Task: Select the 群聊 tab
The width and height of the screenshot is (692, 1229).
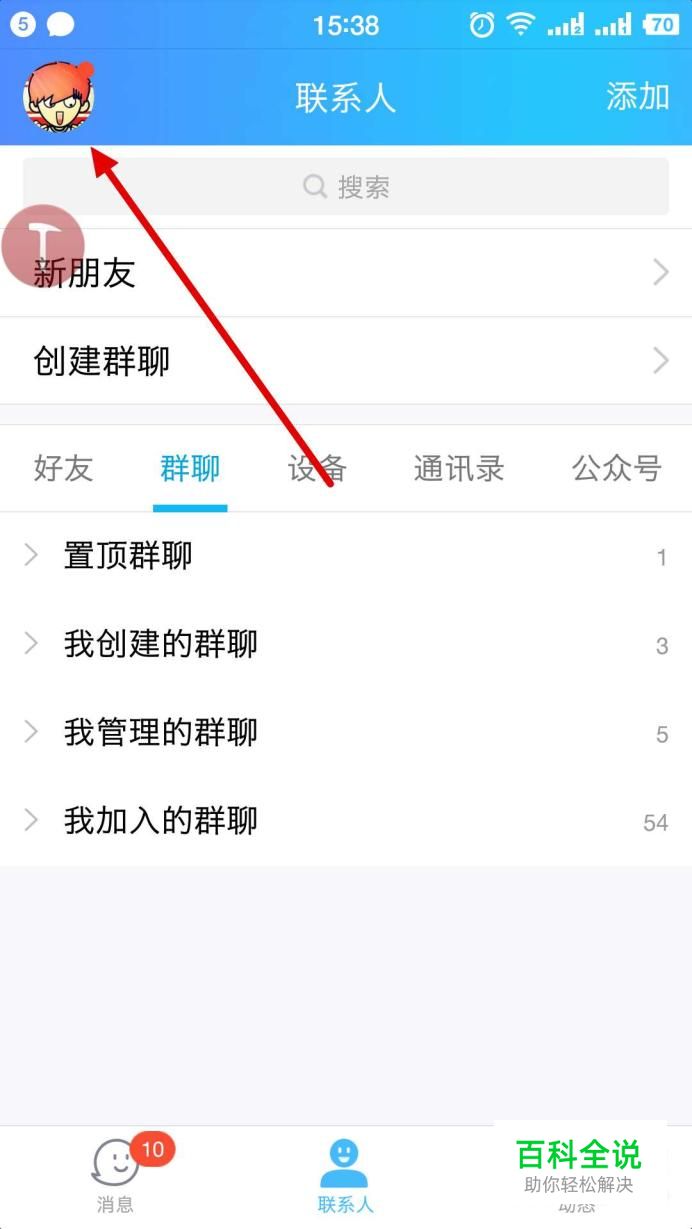Action: (190, 468)
